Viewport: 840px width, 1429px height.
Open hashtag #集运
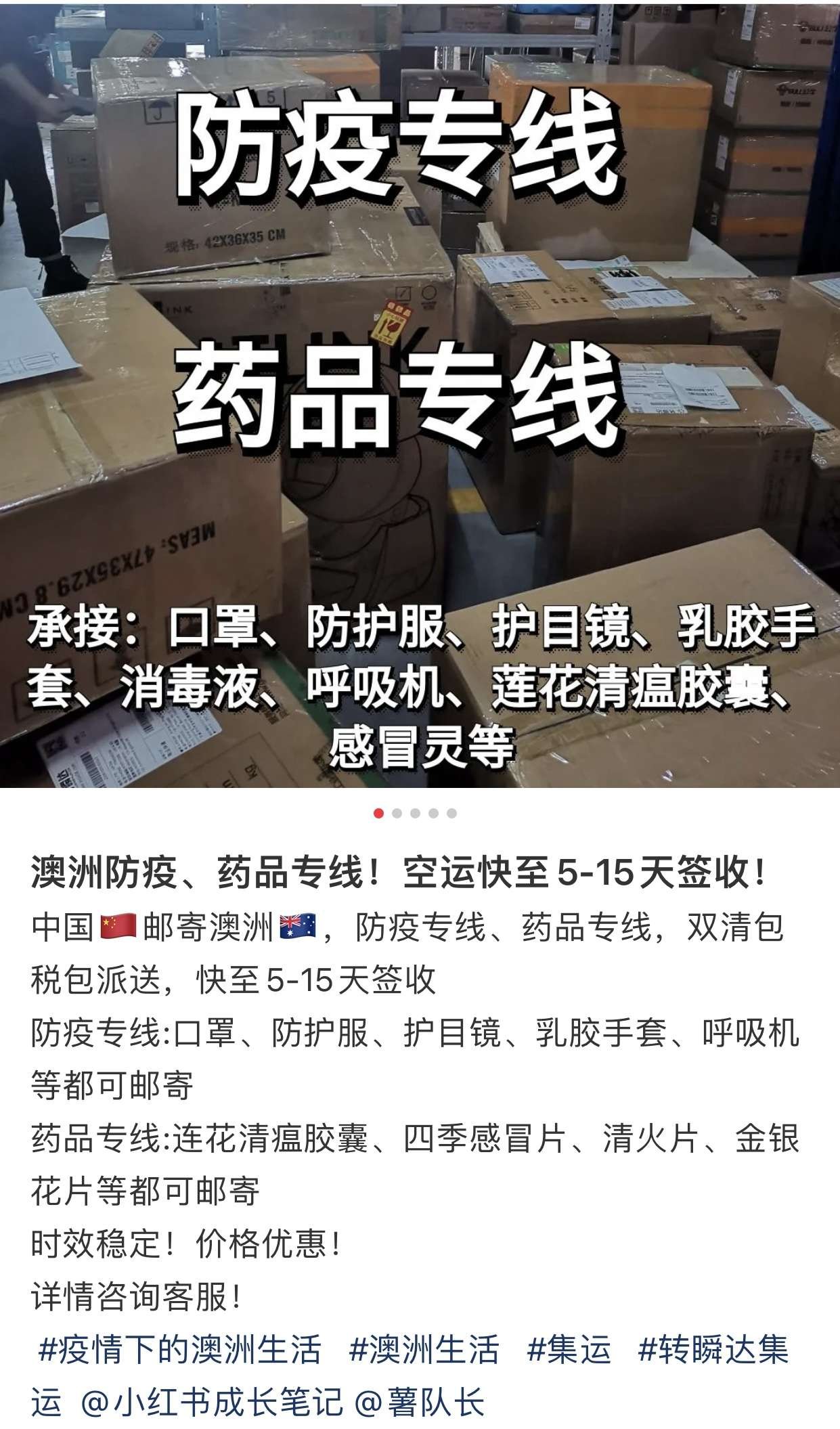pyautogui.click(x=569, y=1349)
